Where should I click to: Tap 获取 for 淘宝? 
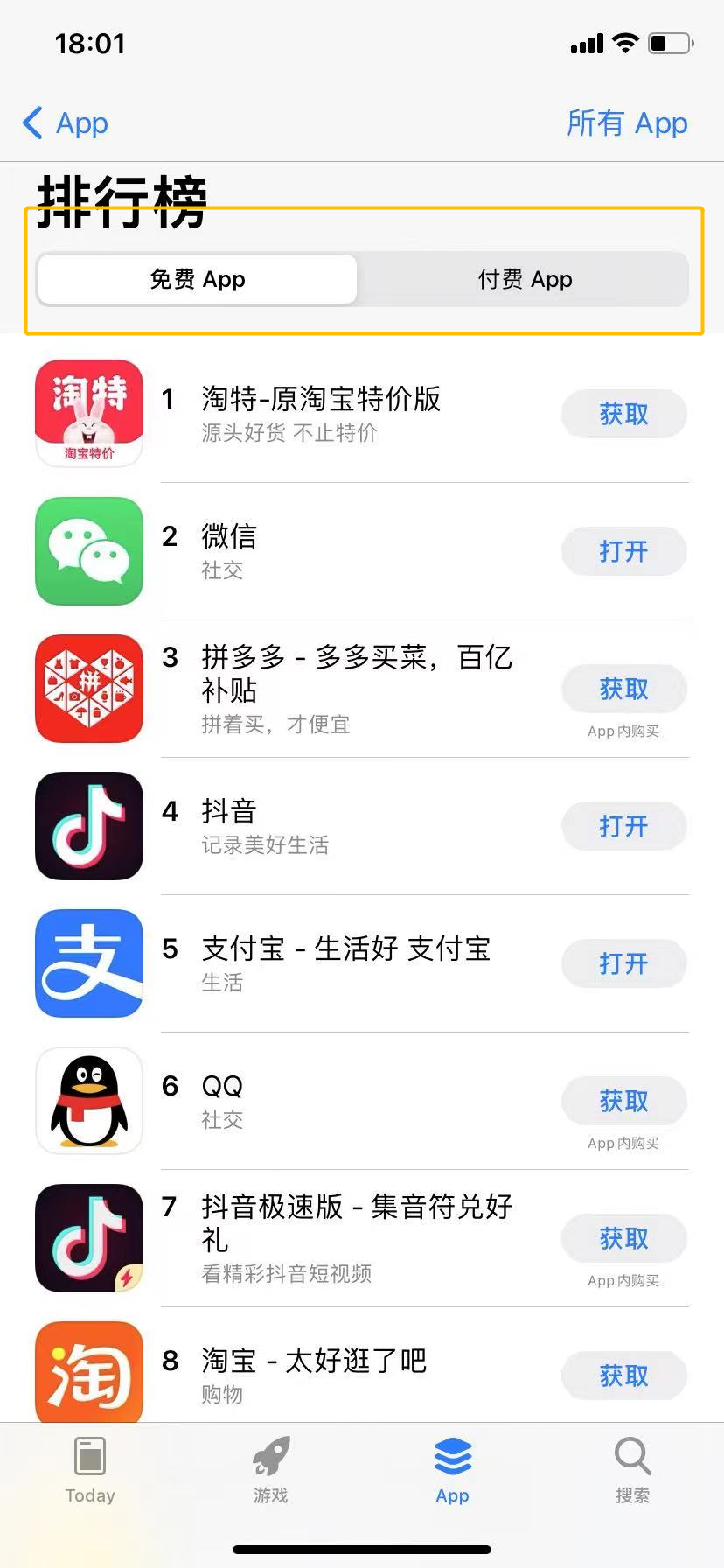click(623, 1375)
